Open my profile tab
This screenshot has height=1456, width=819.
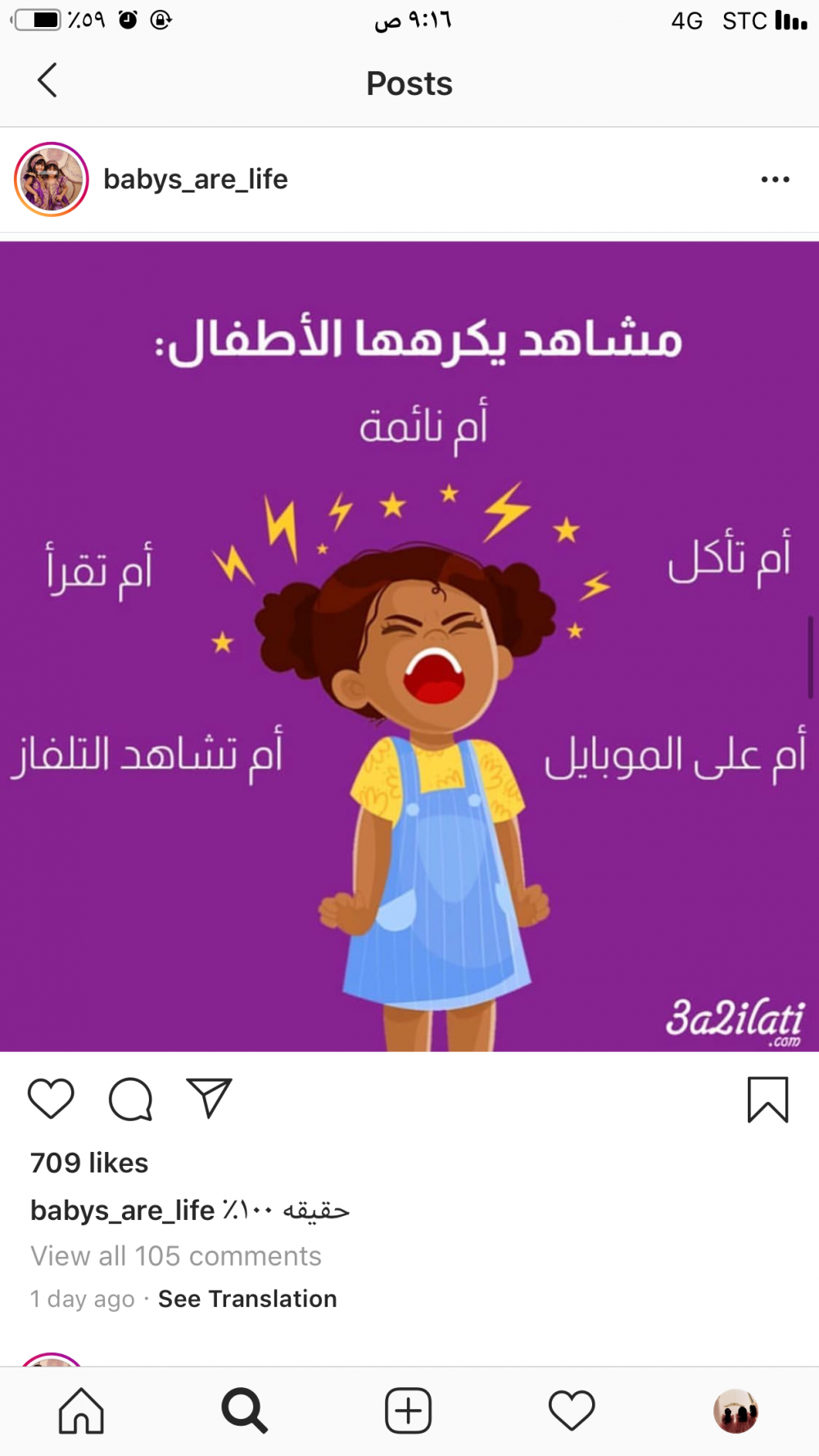click(735, 1411)
